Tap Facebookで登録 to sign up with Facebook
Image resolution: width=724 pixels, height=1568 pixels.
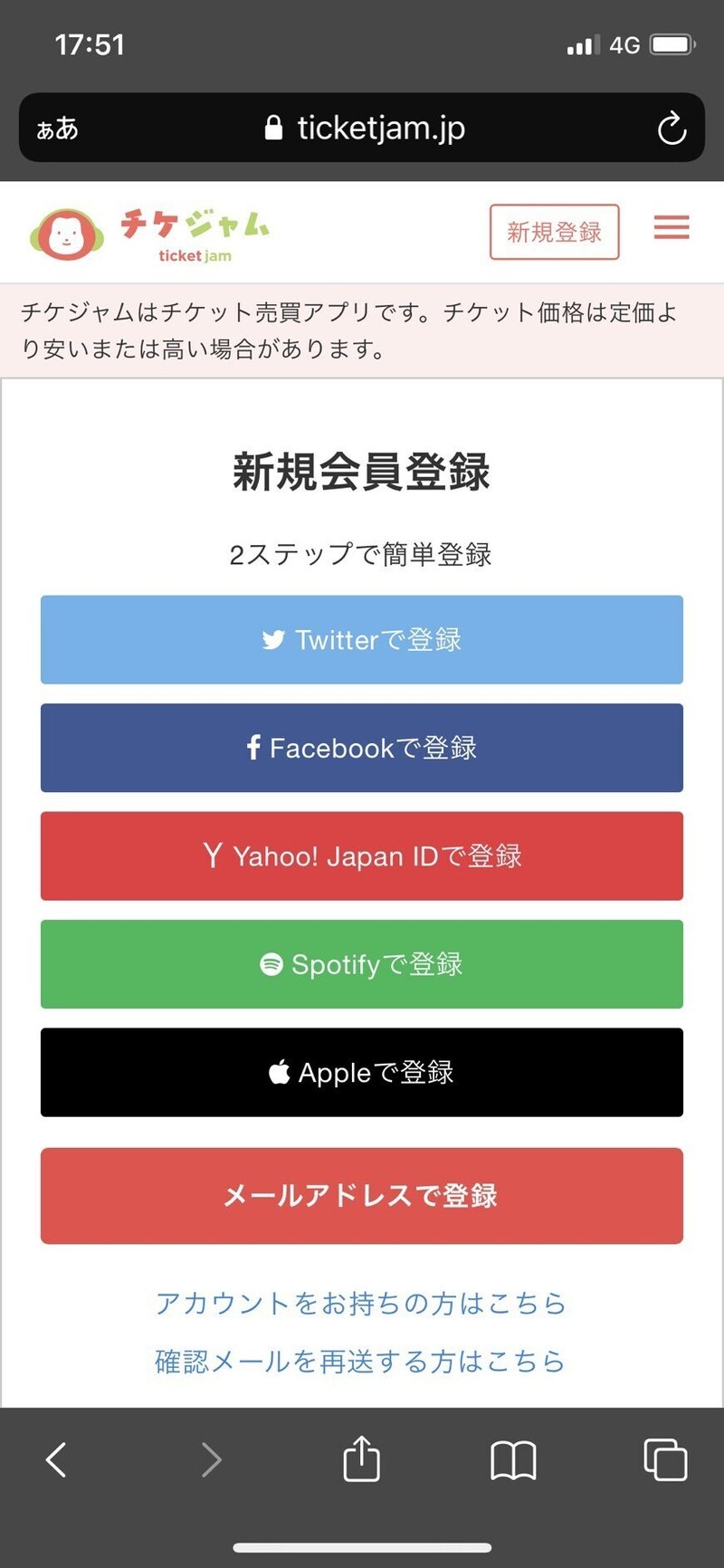pos(361,748)
